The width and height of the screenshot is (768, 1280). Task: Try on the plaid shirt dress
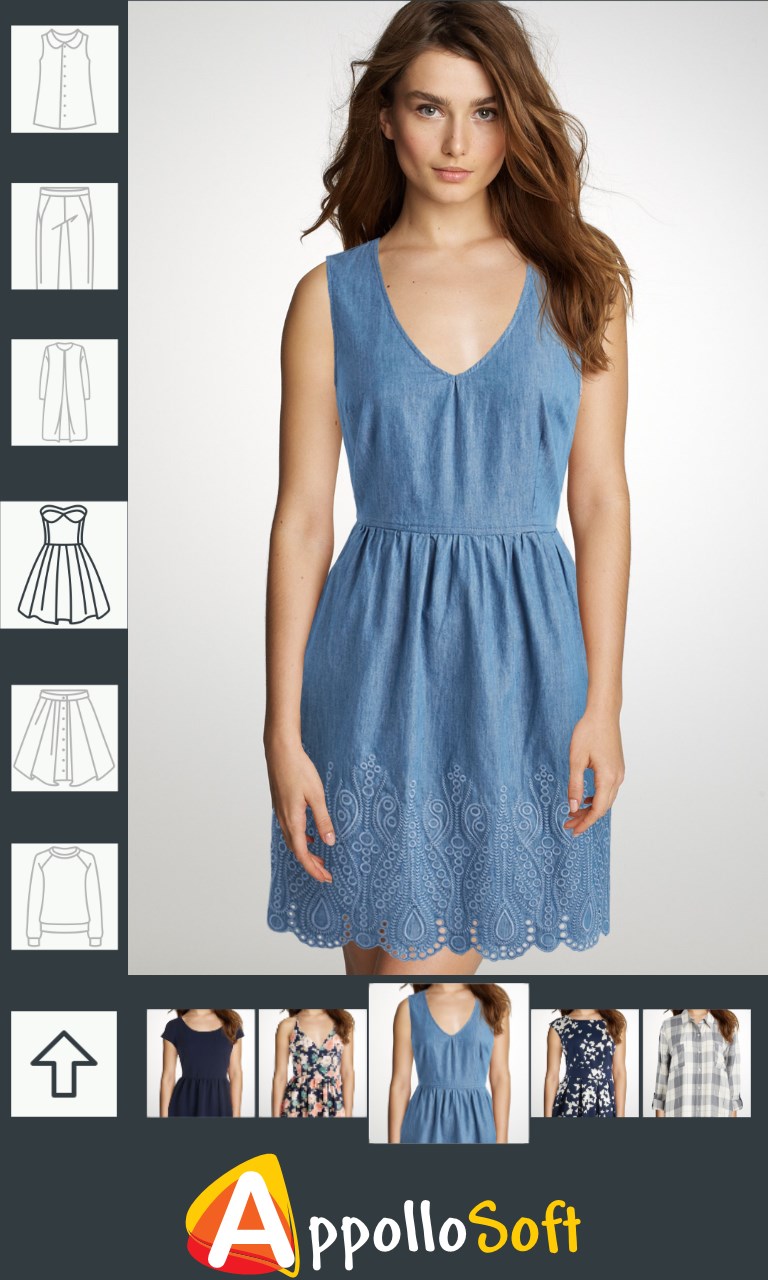(x=696, y=1063)
